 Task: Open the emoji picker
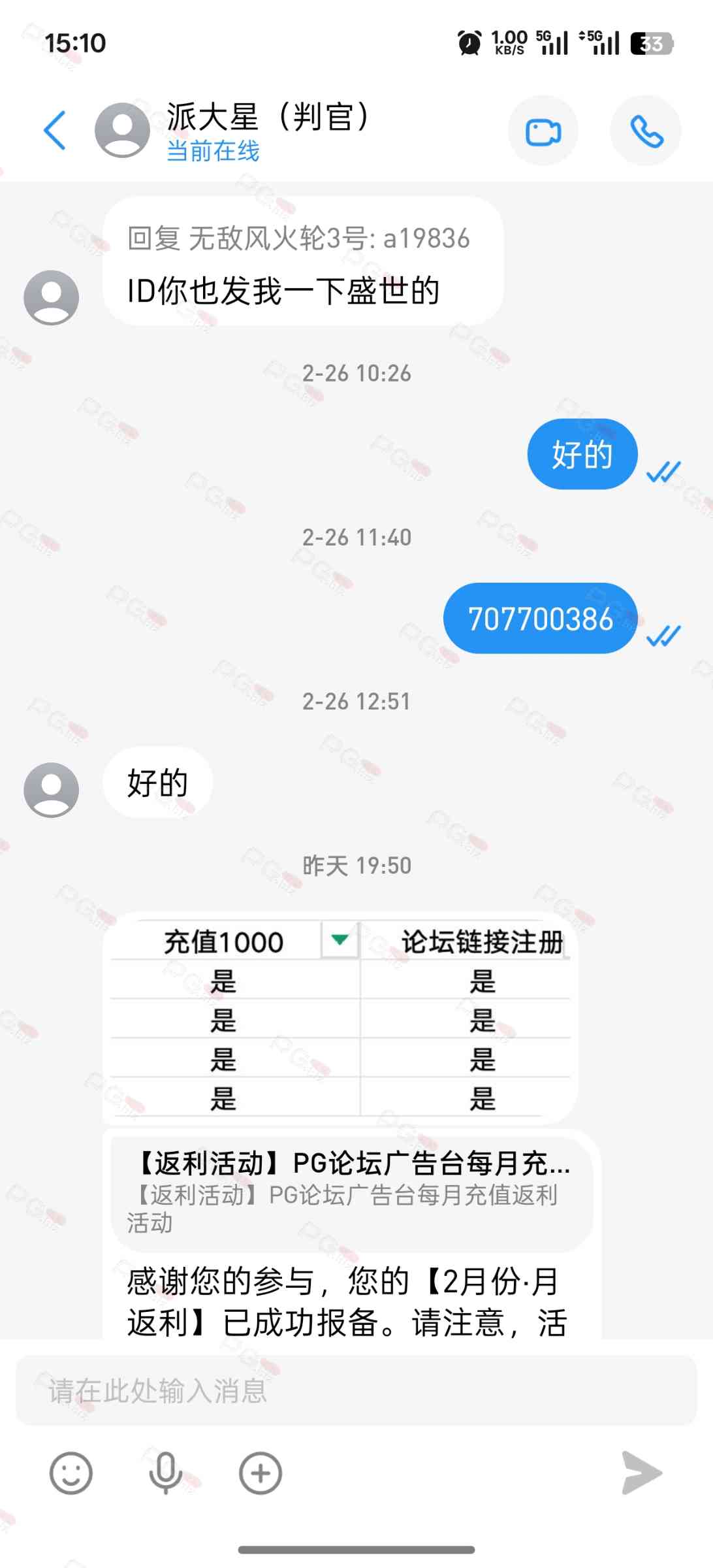[71, 1473]
